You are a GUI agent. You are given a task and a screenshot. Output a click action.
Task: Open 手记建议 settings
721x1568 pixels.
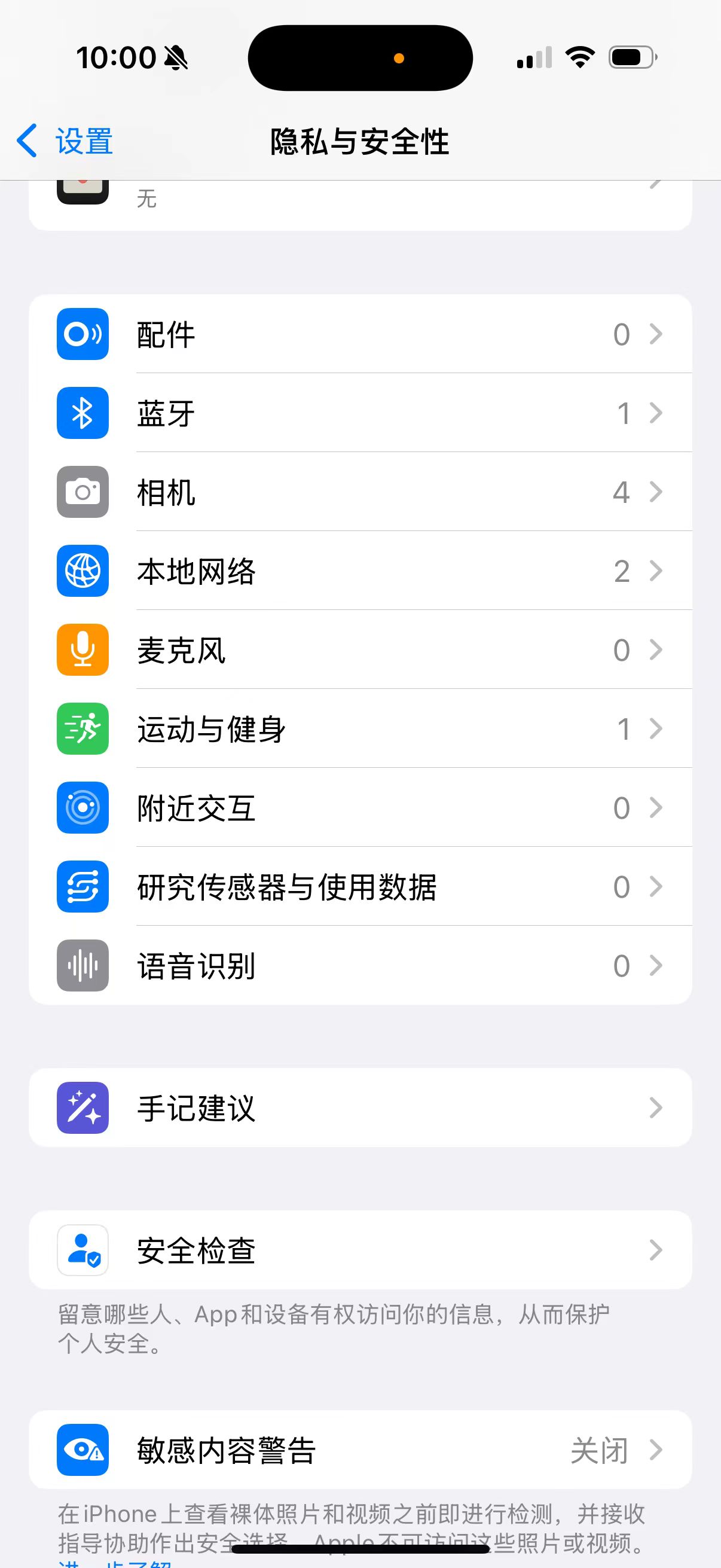point(360,1108)
